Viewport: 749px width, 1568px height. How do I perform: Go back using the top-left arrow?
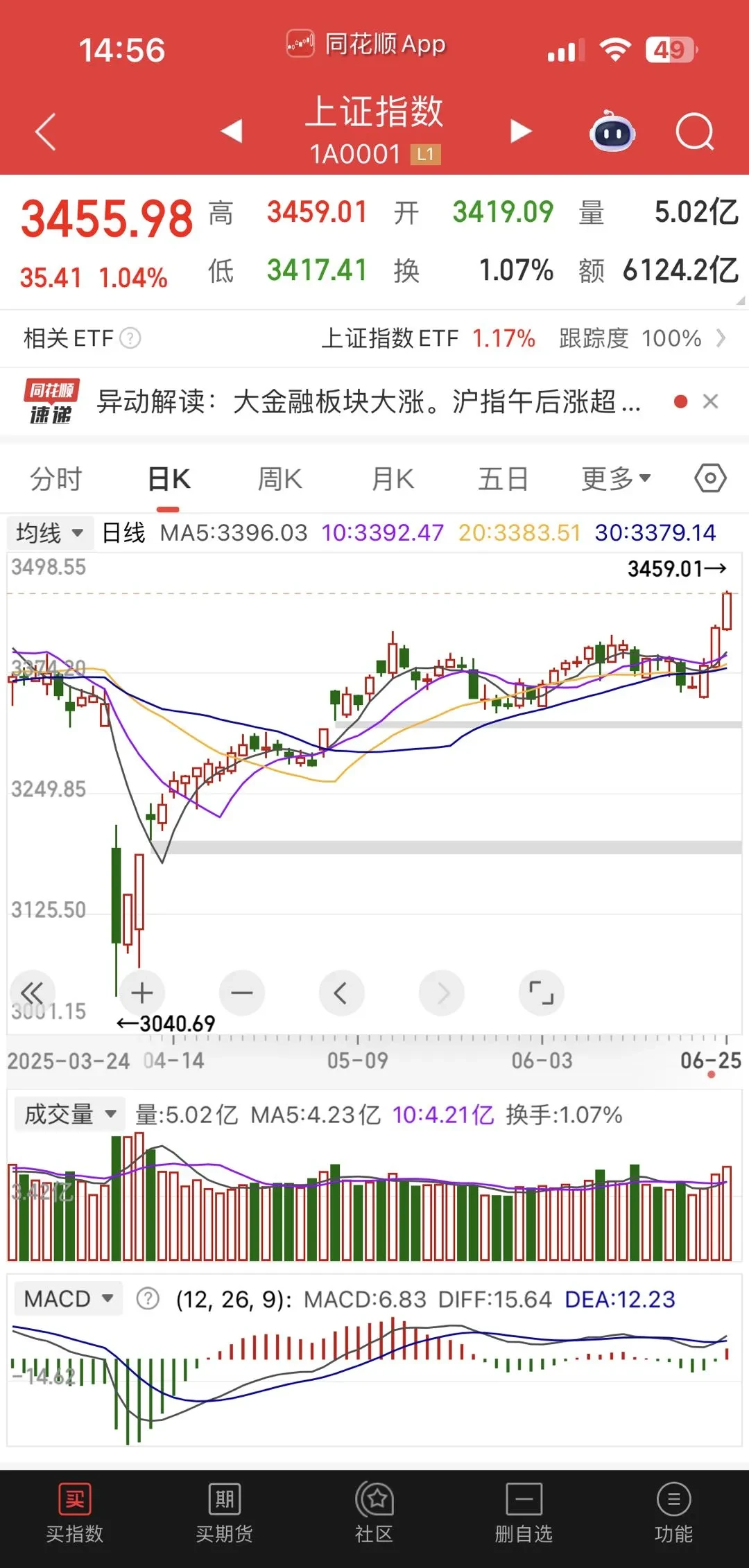(x=46, y=132)
